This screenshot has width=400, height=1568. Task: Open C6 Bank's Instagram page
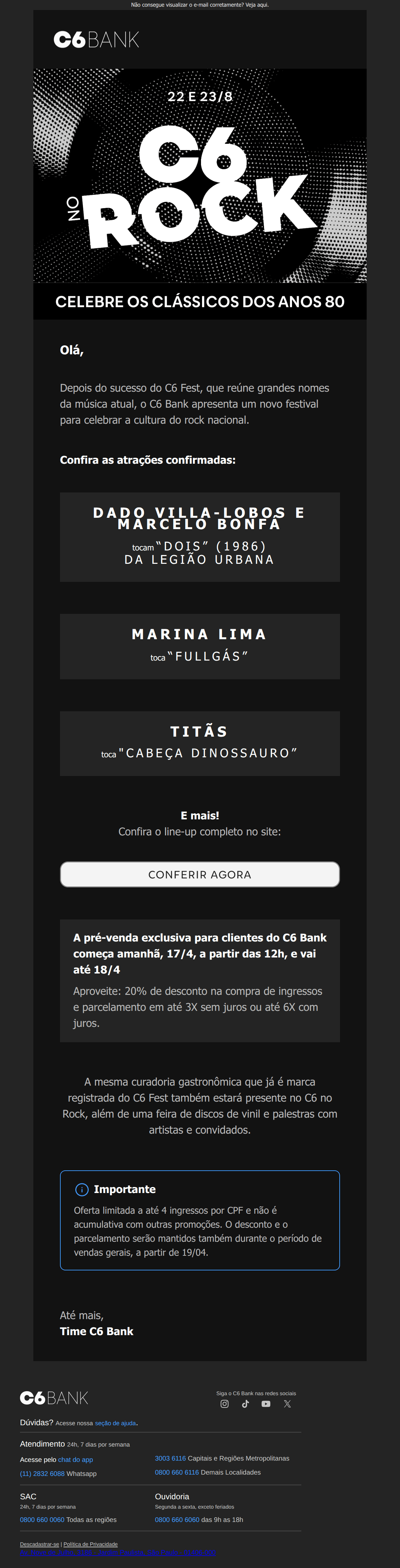point(224,1404)
